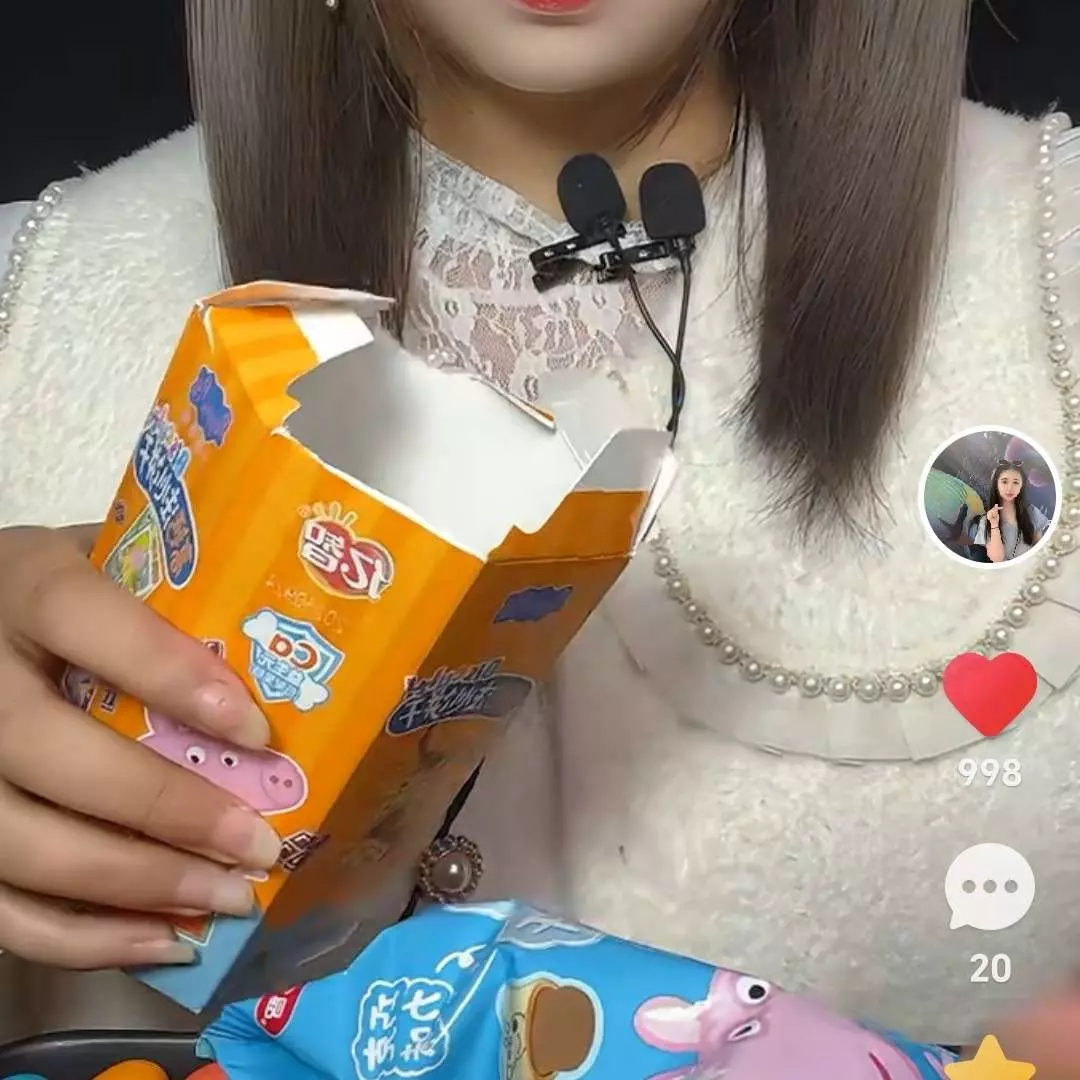This screenshot has width=1080, height=1080.
Task: Like the video with 998 likes
Action: click(990, 694)
